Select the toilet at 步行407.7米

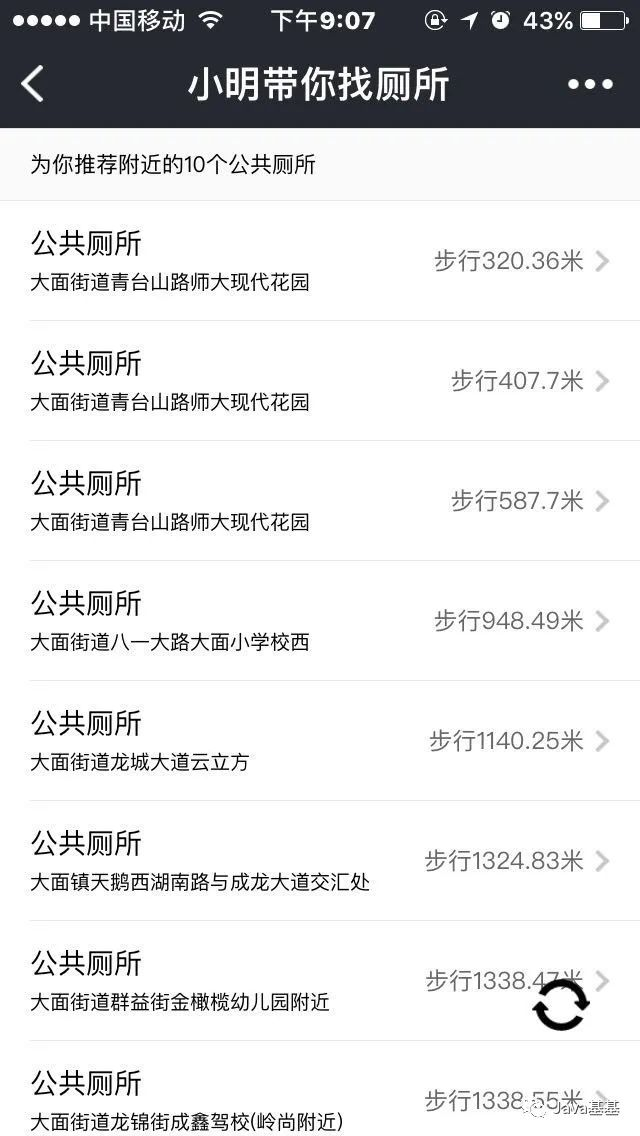tap(320, 381)
